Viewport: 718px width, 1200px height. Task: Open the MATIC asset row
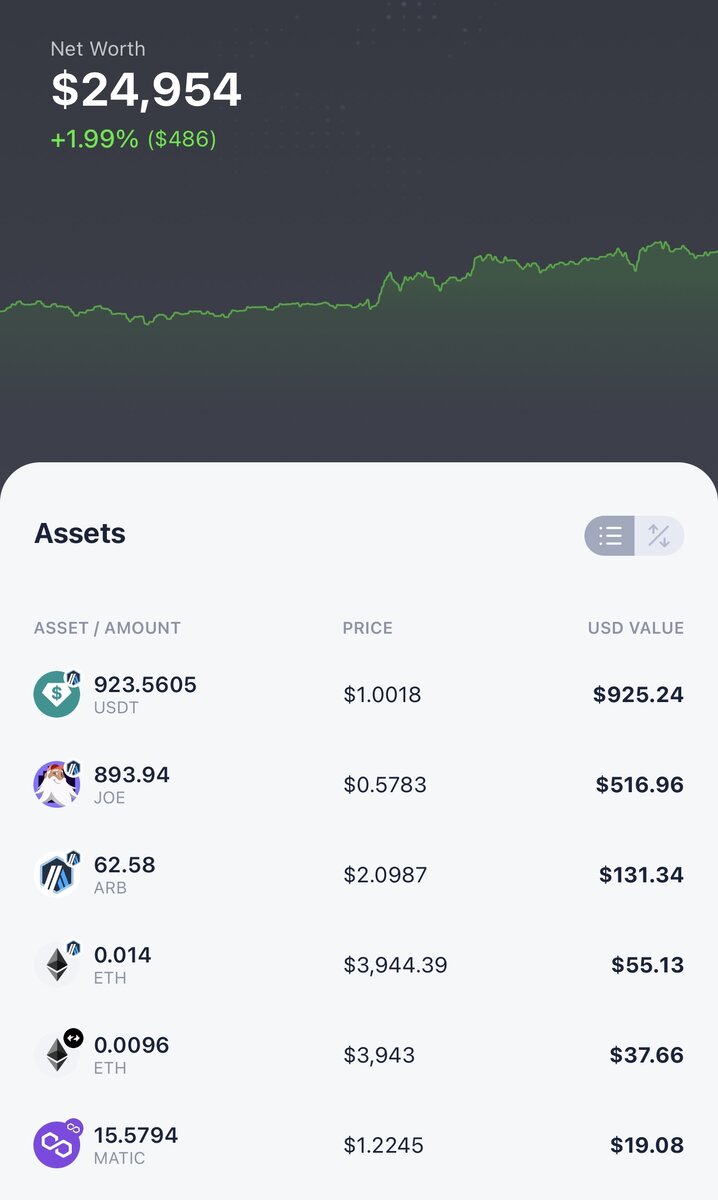click(x=358, y=1144)
